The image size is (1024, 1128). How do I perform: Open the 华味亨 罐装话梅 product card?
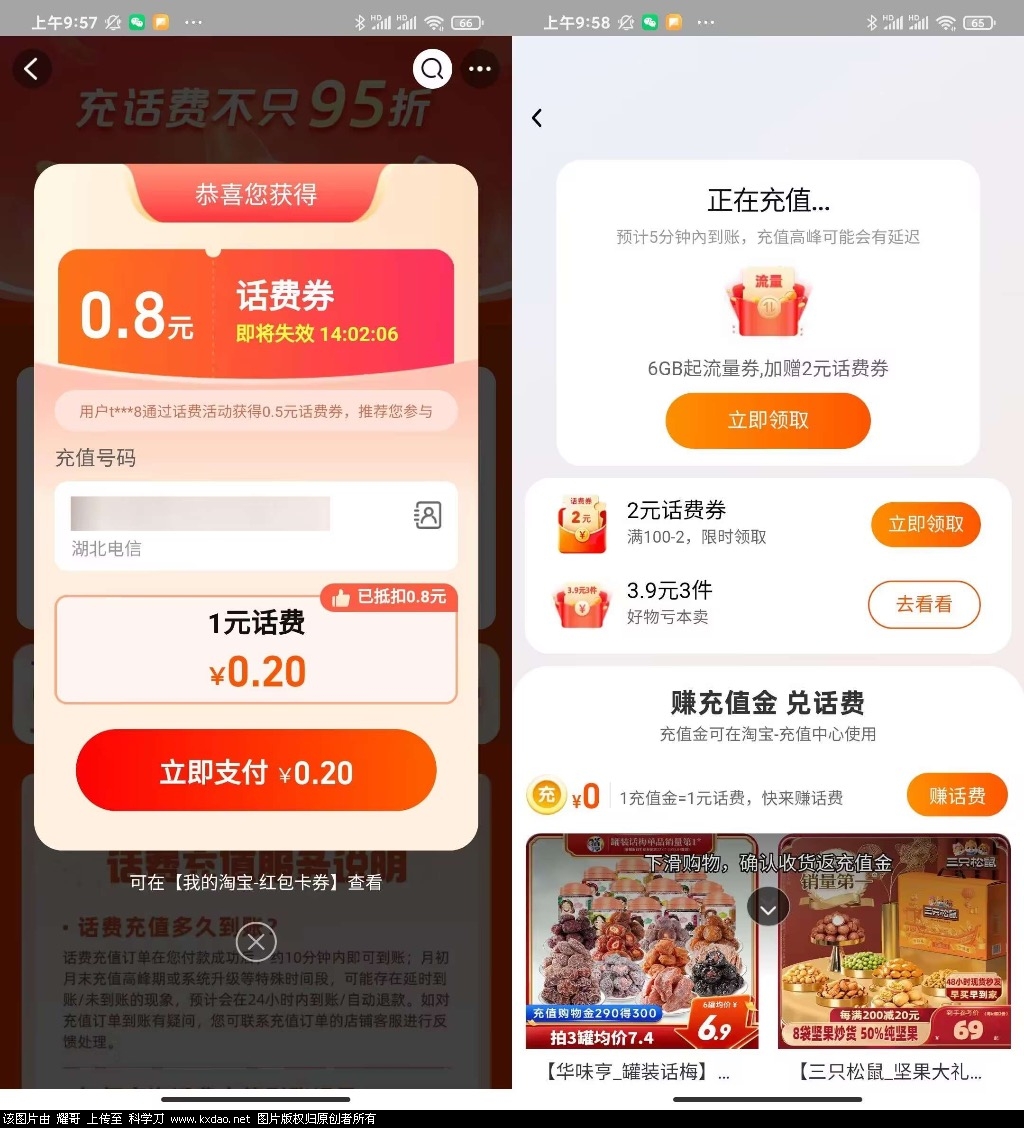pos(642,955)
